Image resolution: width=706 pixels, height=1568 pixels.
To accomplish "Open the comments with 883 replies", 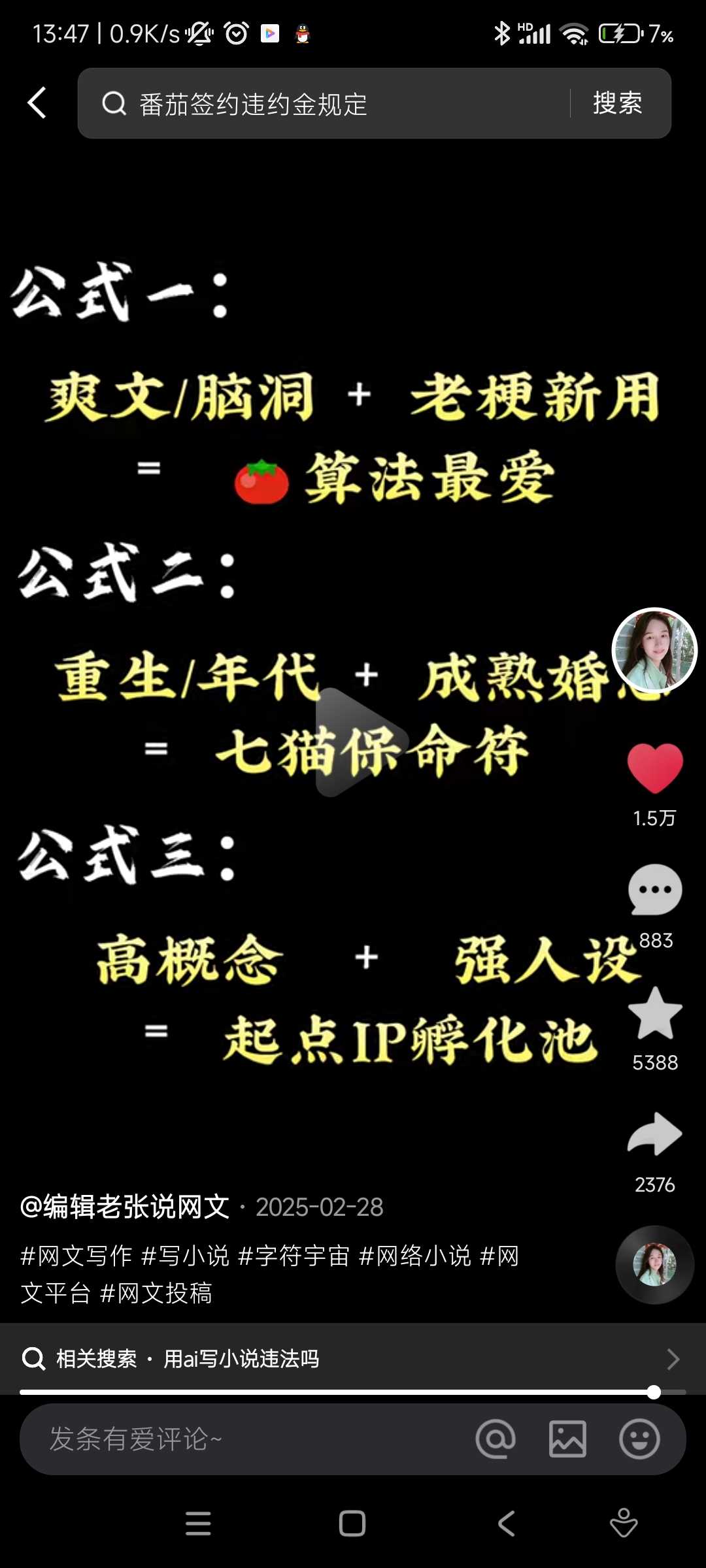I will [654, 890].
